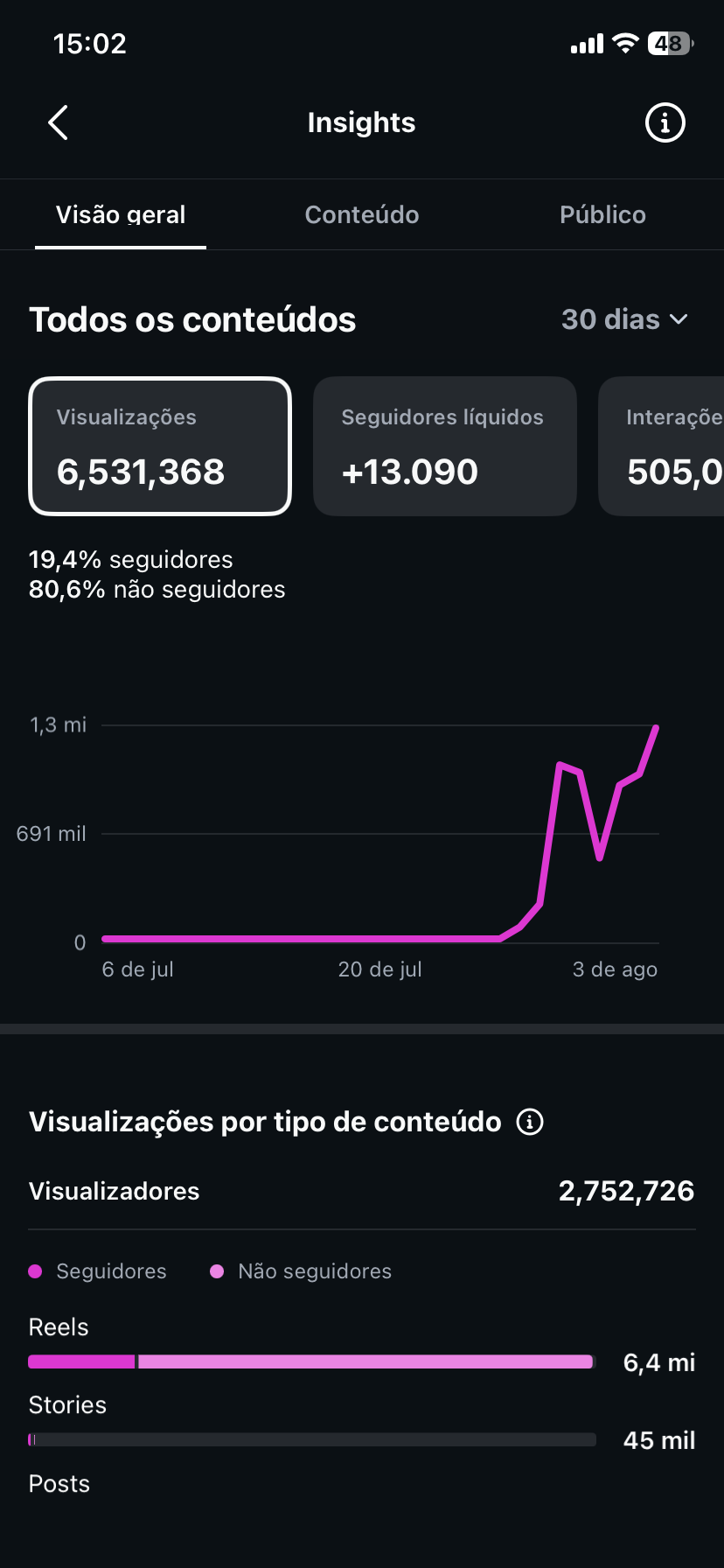Switch to the Conteúdo tab
Viewport: 724px width, 1568px height.
coord(361,214)
